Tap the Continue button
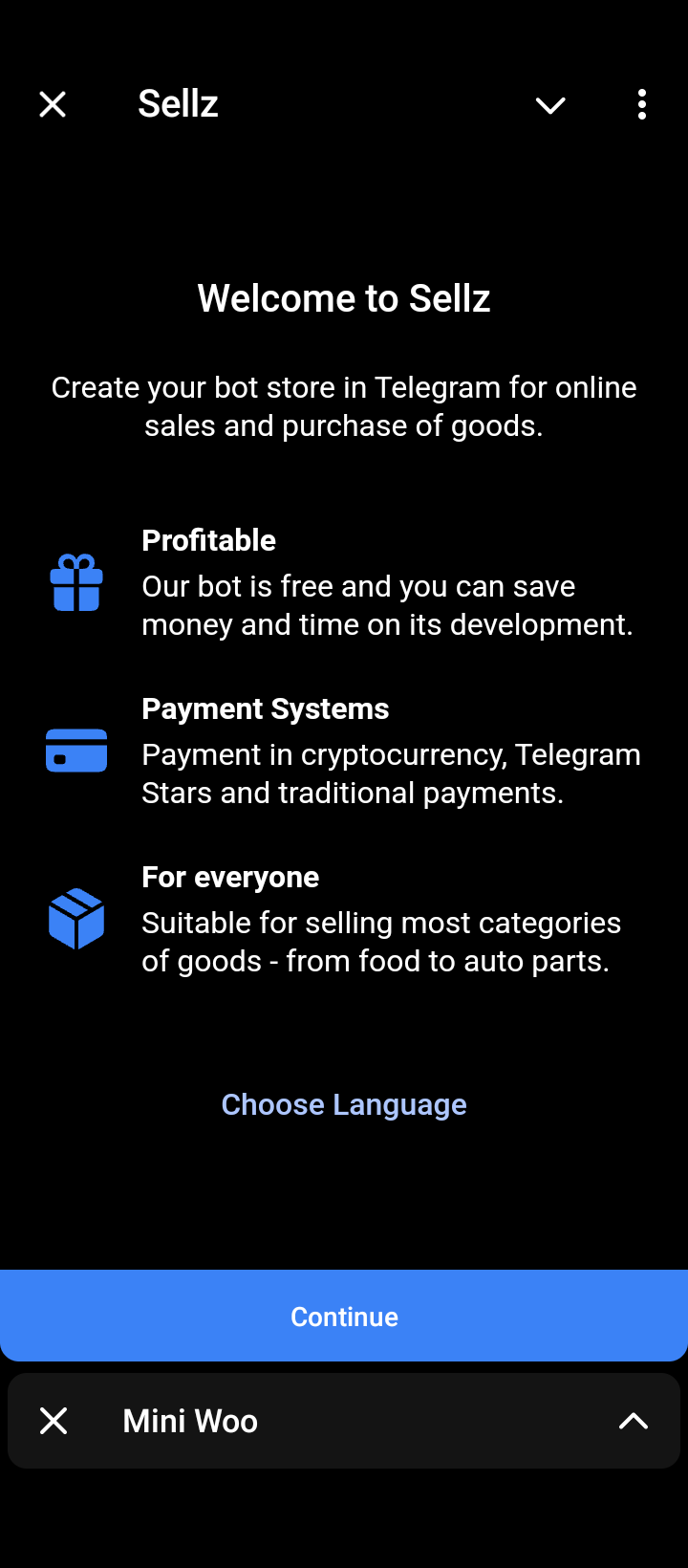 click(344, 1316)
